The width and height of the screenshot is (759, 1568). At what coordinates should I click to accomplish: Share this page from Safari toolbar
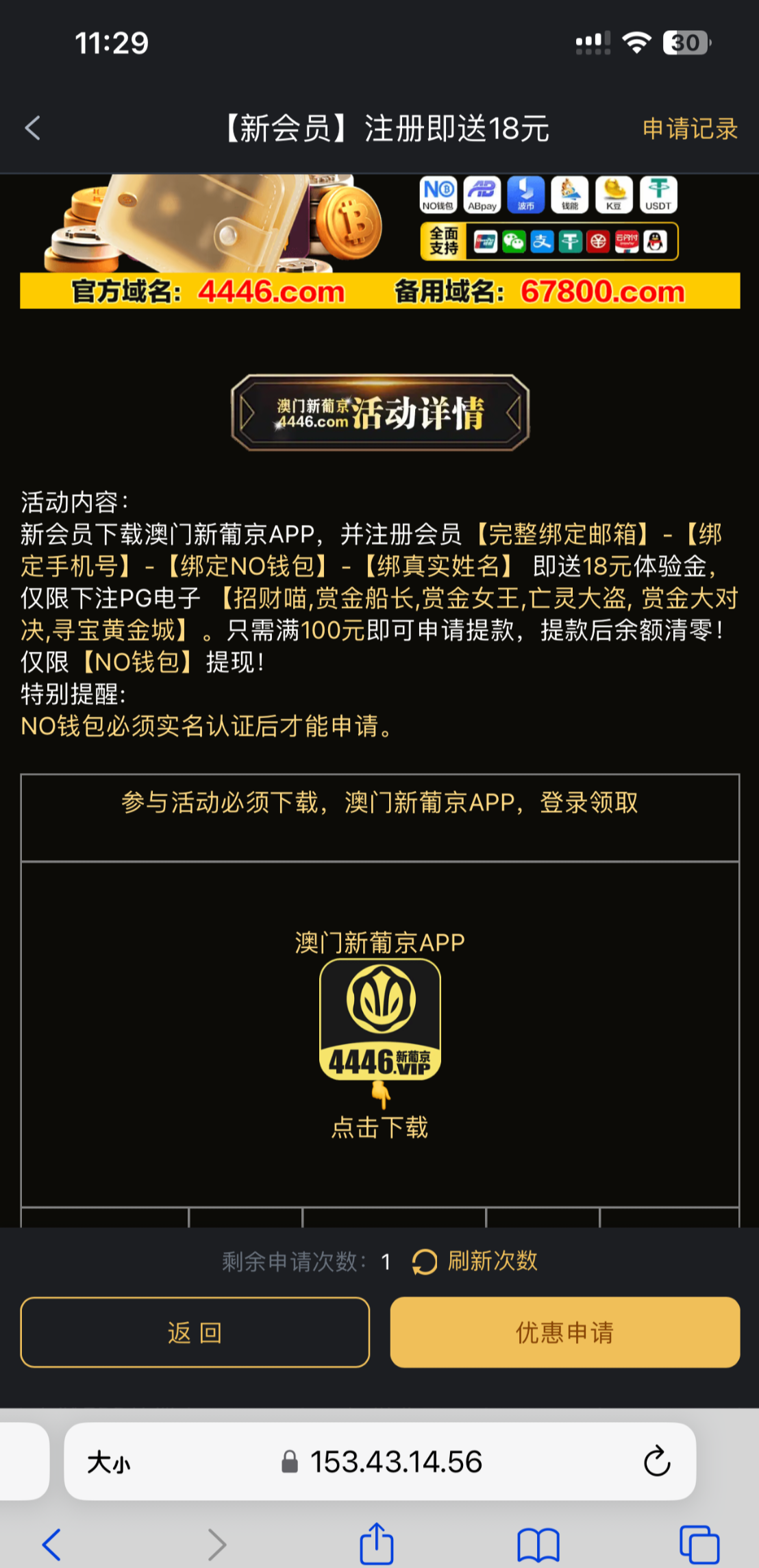[x=377, y=1545]
